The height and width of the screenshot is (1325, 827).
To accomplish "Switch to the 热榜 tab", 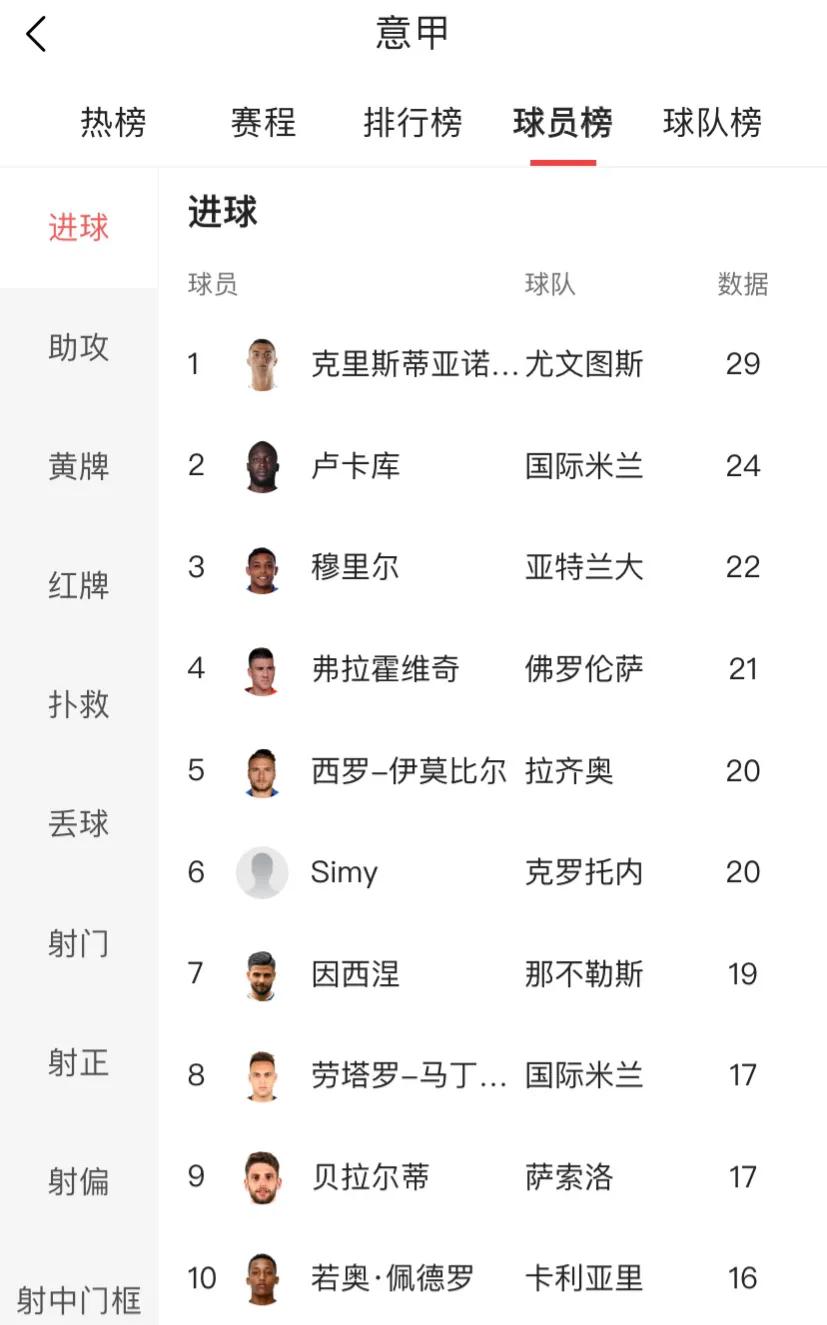I will point(113,123).
